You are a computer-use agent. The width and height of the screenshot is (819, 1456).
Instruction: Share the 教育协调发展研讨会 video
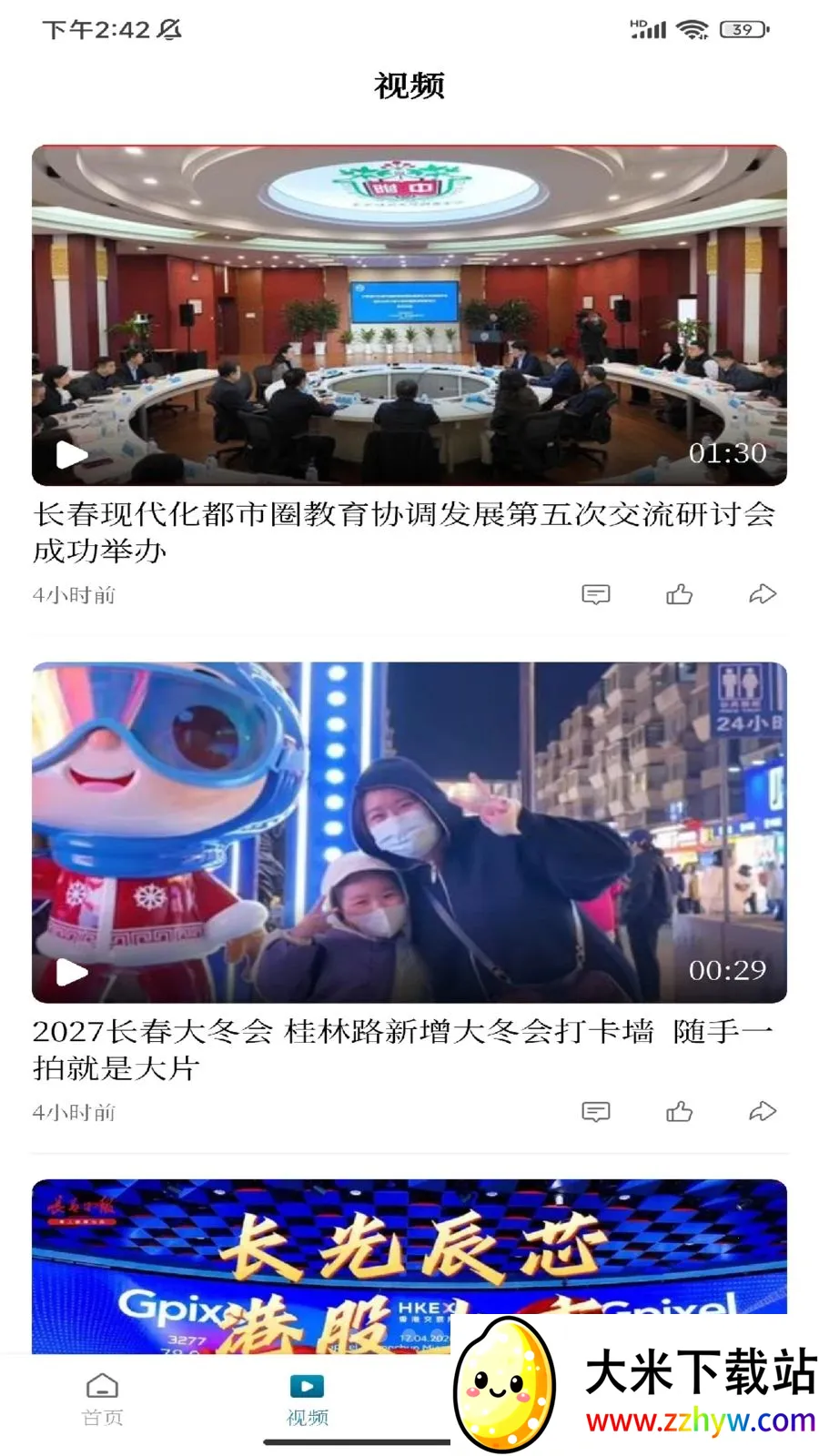click(763, 594)
